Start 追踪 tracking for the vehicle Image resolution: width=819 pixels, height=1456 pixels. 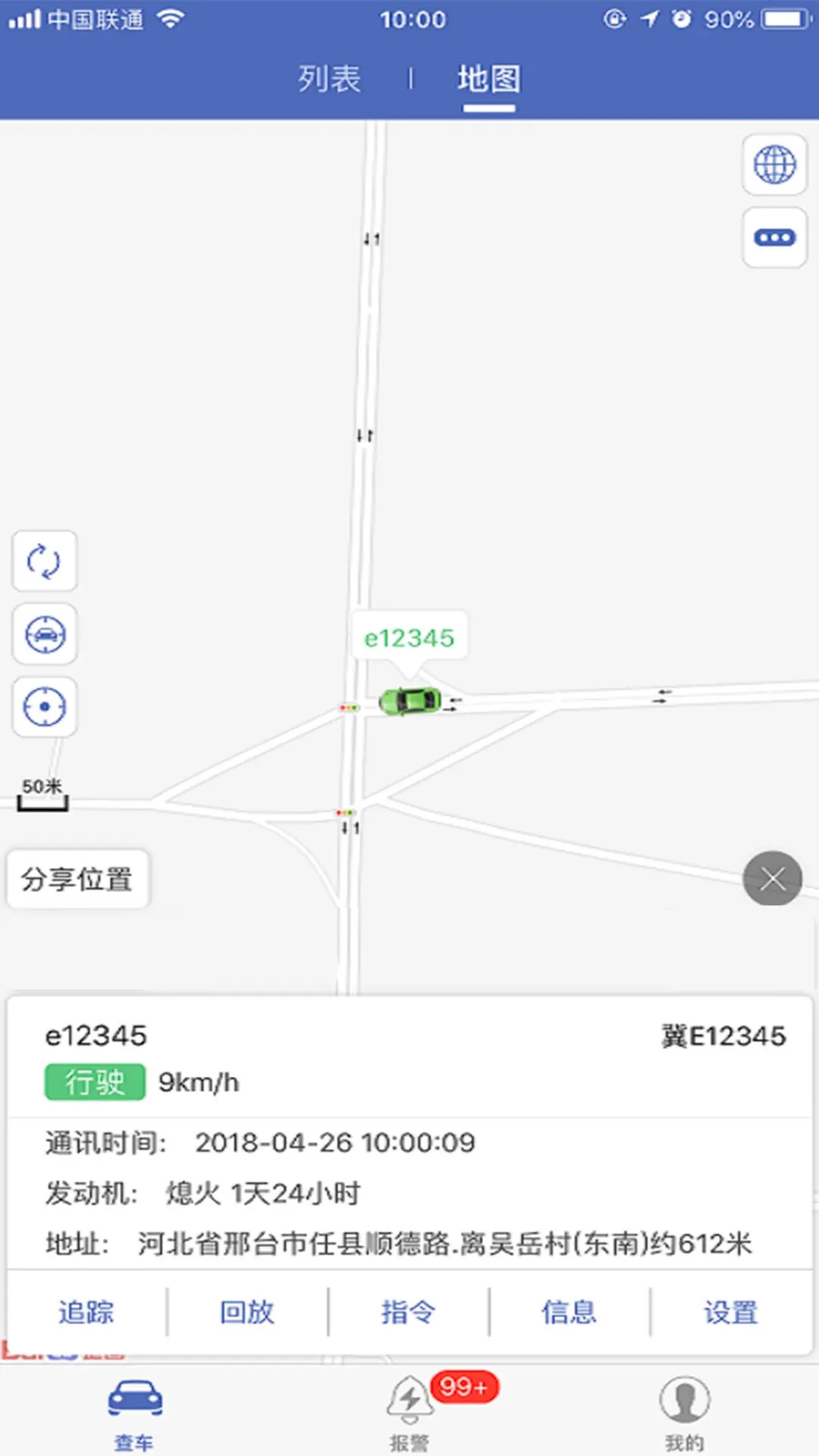tap(86, 1312)
